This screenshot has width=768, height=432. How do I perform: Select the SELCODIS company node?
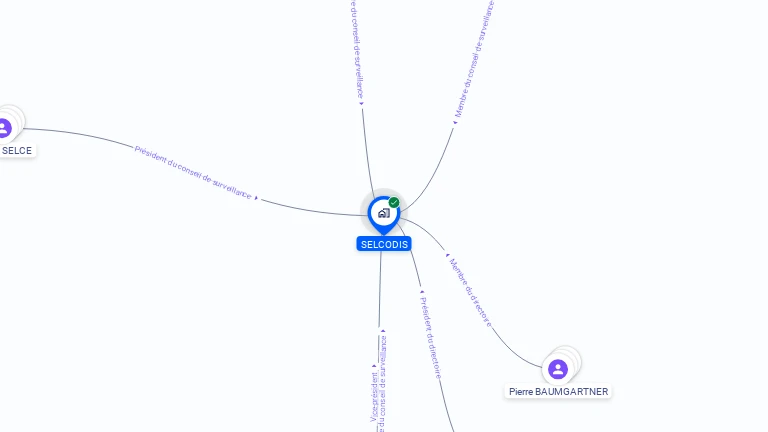coord(383,213)
